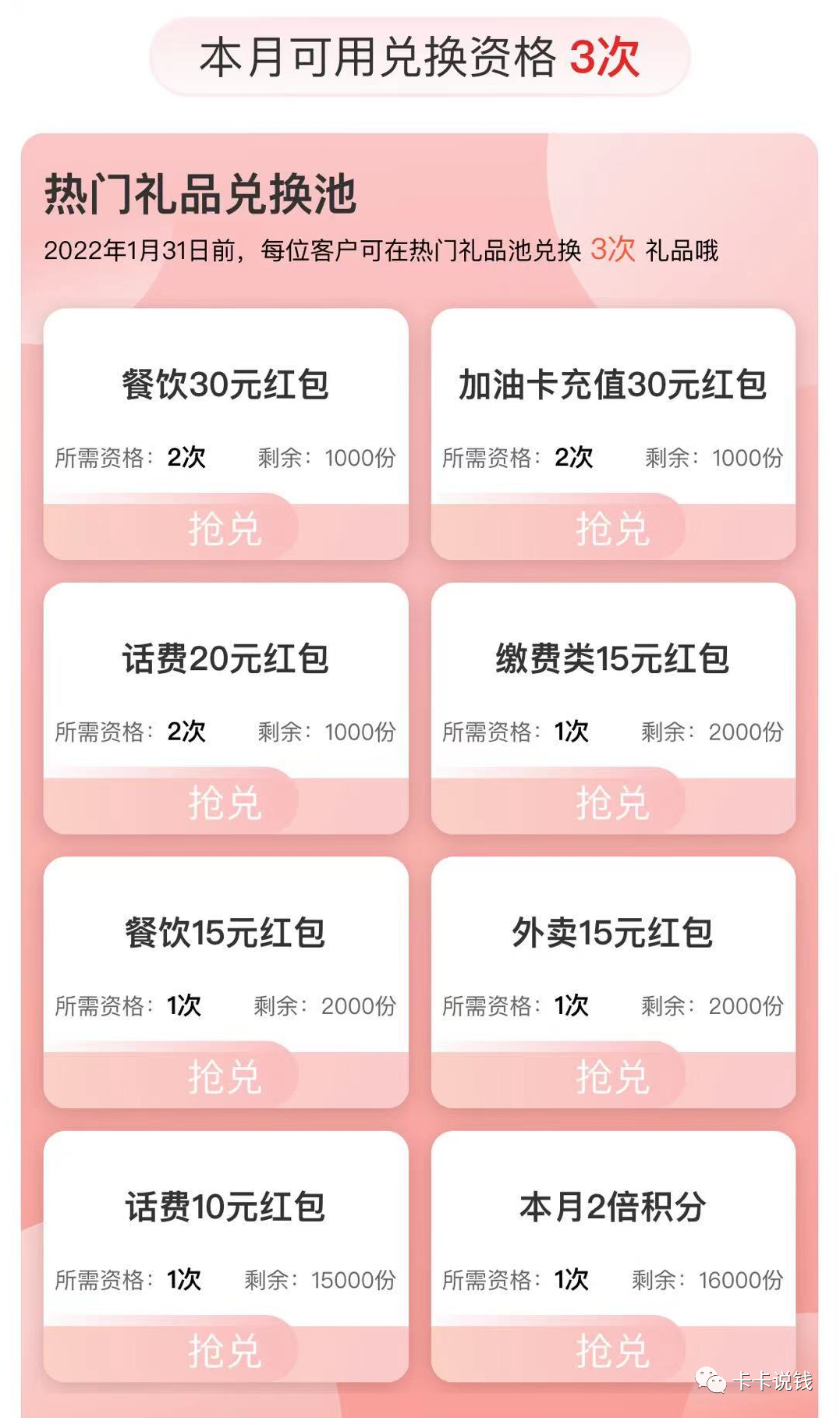Screen dimensions: 840x1418
Task: Redeem the 话费10元红包 gift
Action: tap(225, 1352)
